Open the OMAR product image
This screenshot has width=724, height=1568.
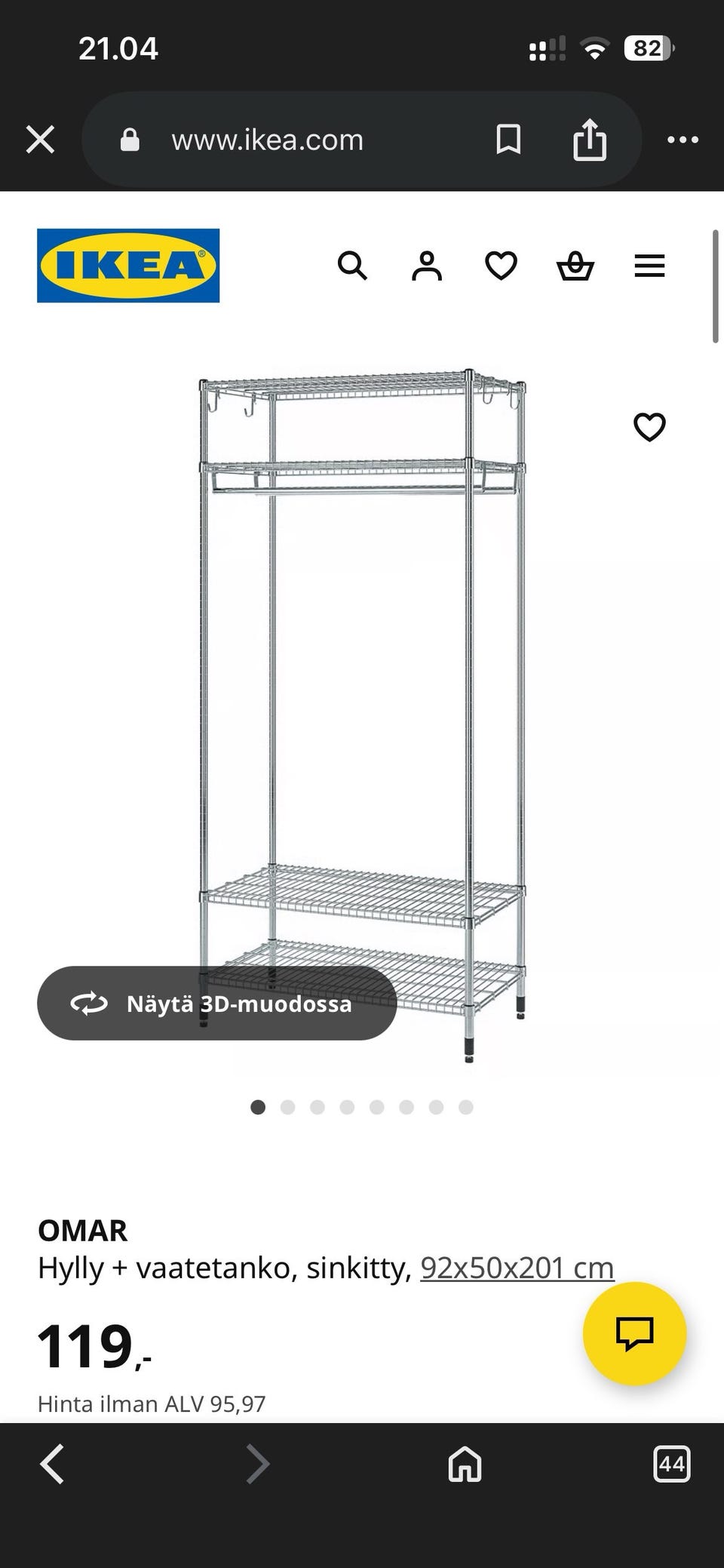(x=362, y=715)
